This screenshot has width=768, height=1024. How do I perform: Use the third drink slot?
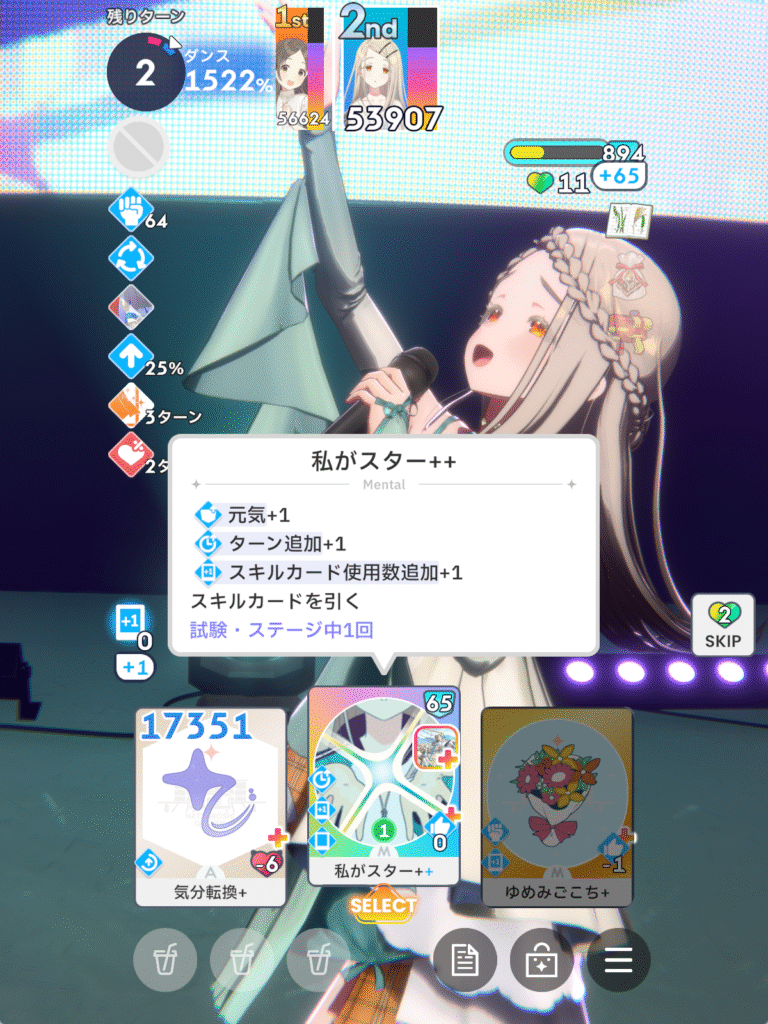[317, 962]
